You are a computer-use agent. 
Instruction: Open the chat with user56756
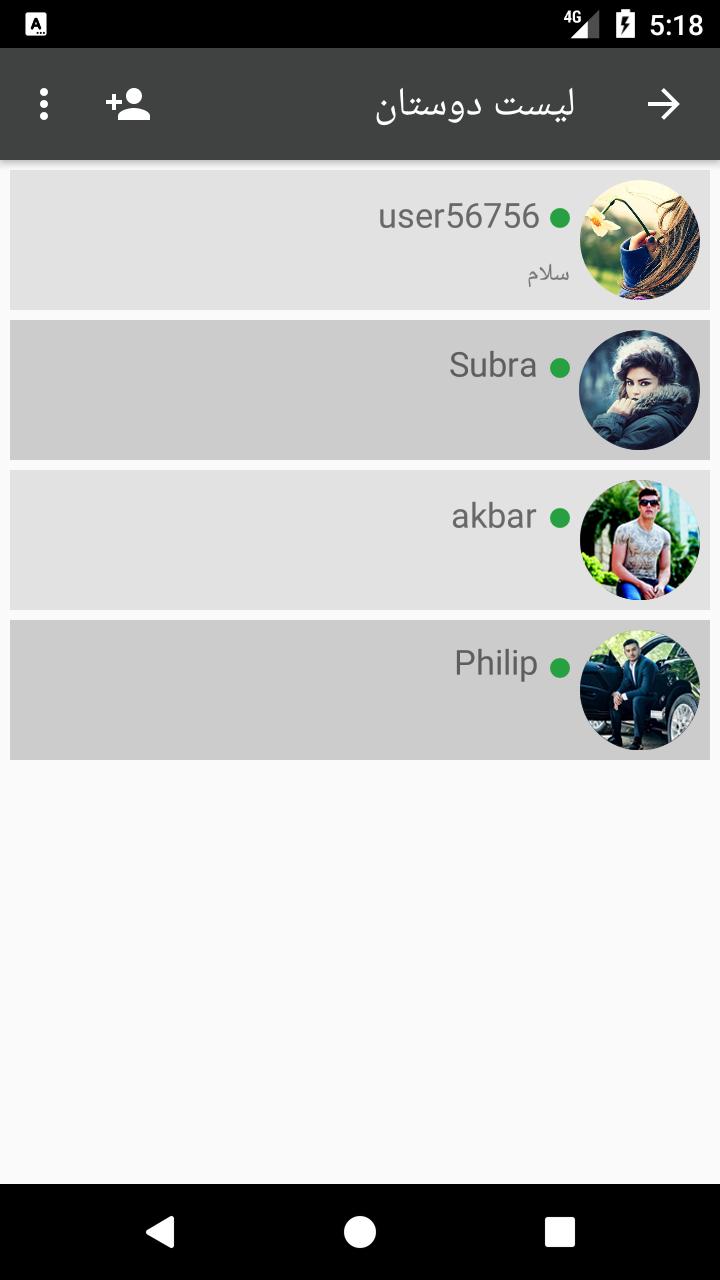360,240
